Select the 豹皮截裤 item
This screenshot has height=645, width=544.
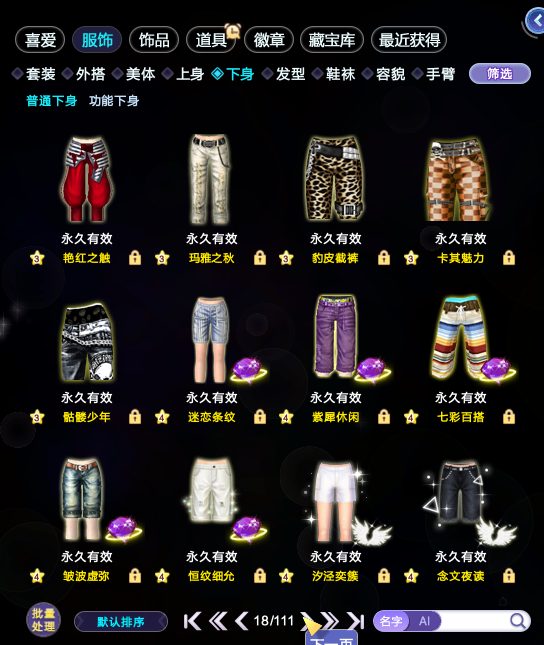336,179
